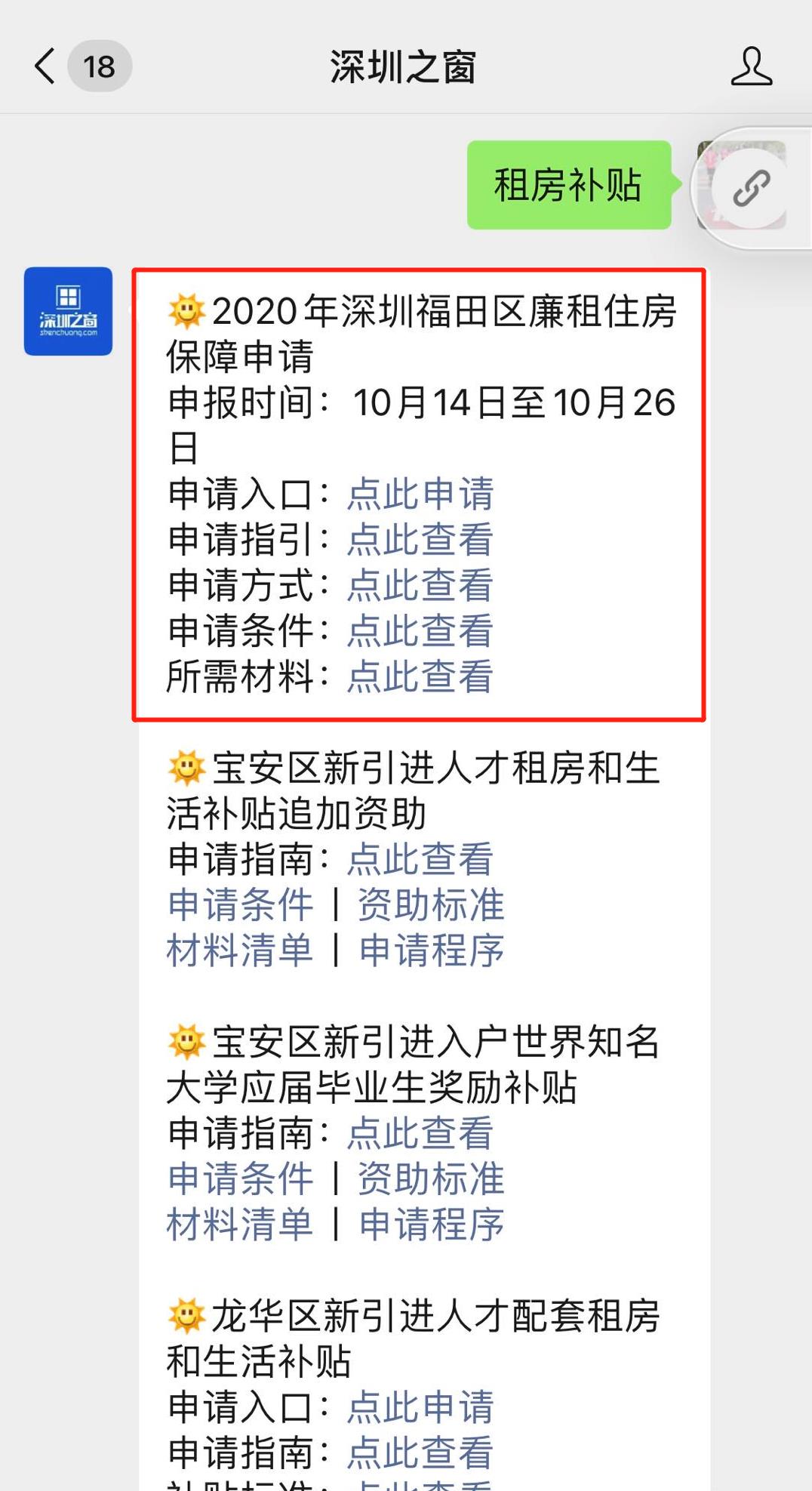This screenshot has height=1491, width=812.
Task: Open 点此申请 for 龙华区 申请入口
Action: pos(420,1407)
